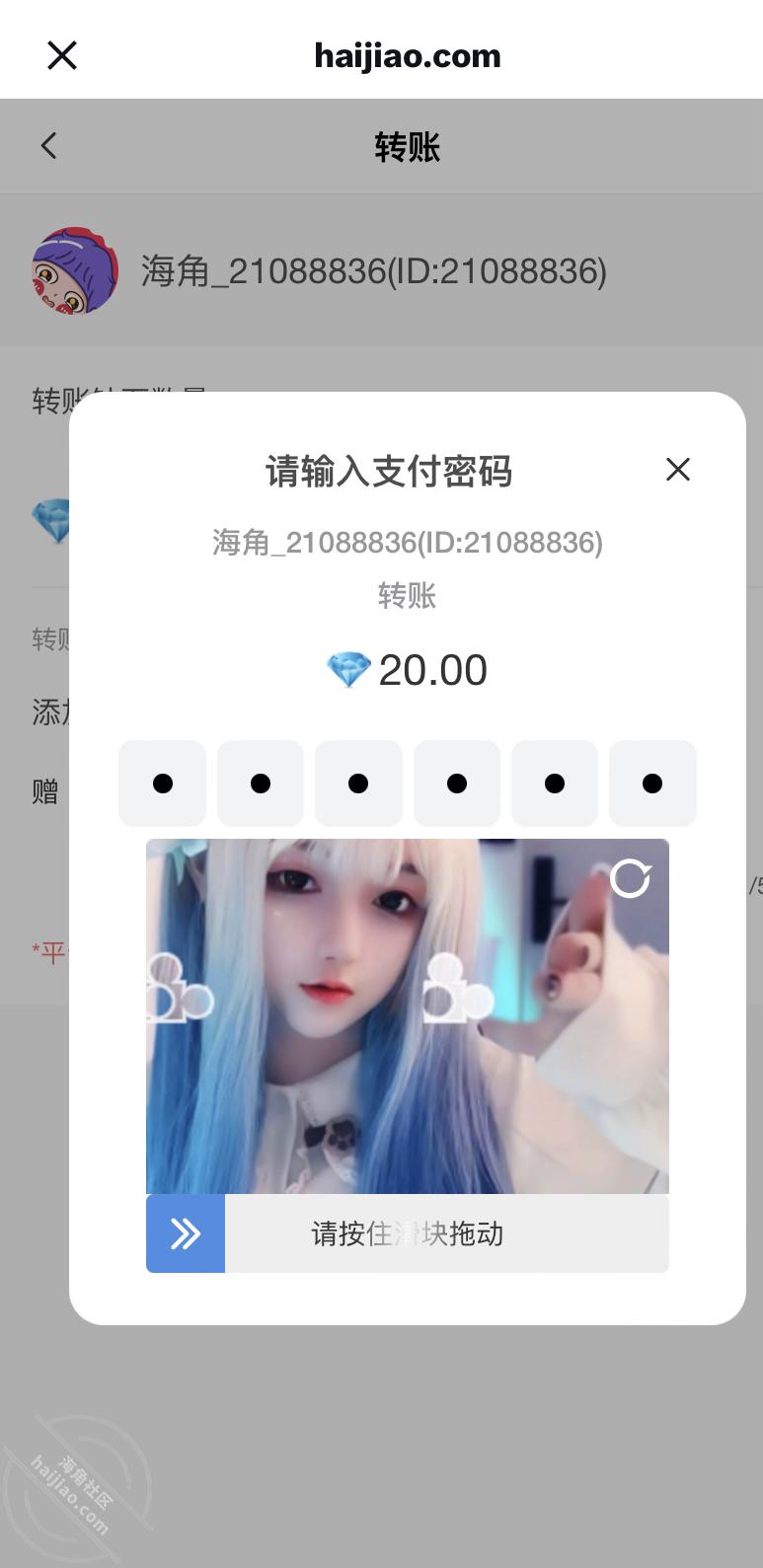Refresh the slider captcha image
Screen dimensions: 763x1568
click(631, 877)
